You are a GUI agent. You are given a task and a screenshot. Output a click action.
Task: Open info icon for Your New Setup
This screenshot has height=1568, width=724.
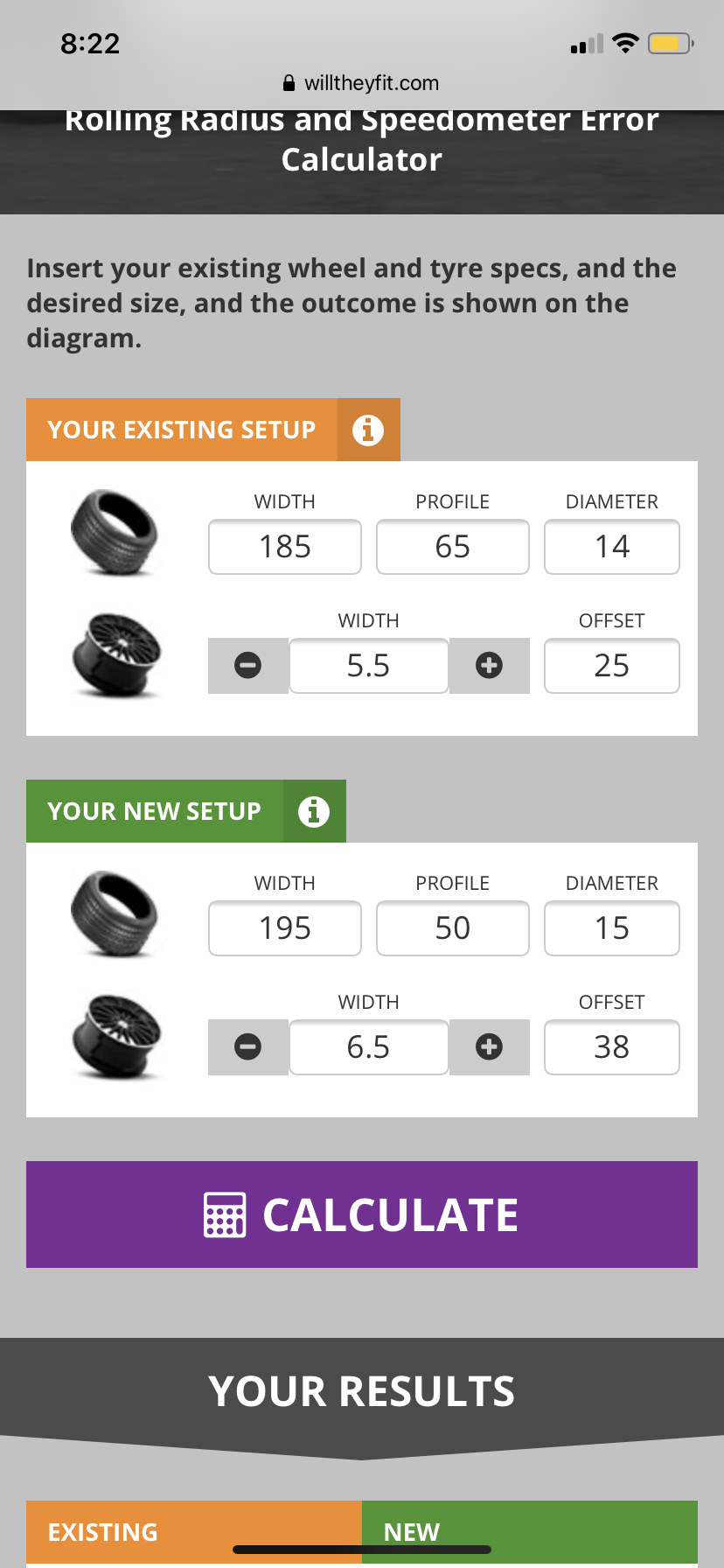point(314,811)
